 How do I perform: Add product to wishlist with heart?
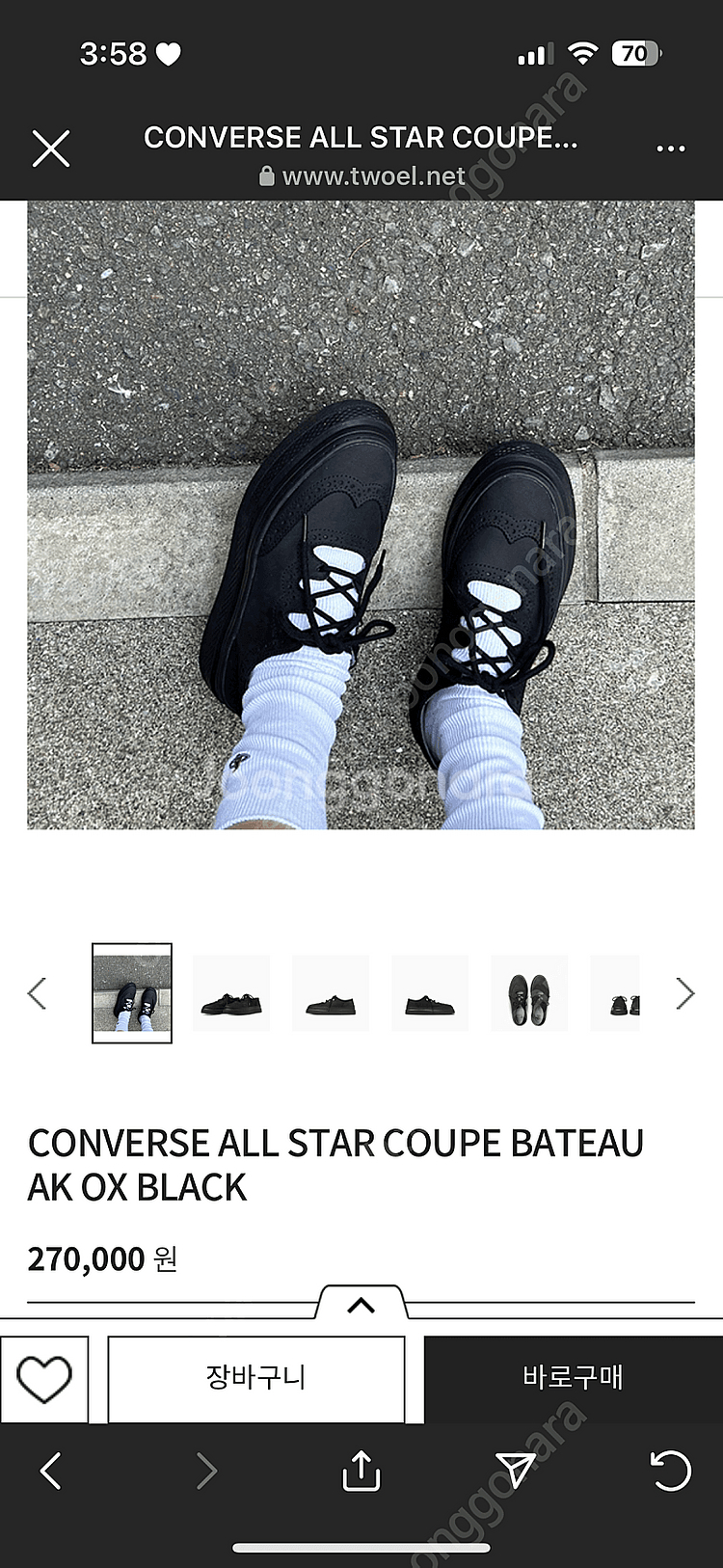click(x=44, y=1378)
